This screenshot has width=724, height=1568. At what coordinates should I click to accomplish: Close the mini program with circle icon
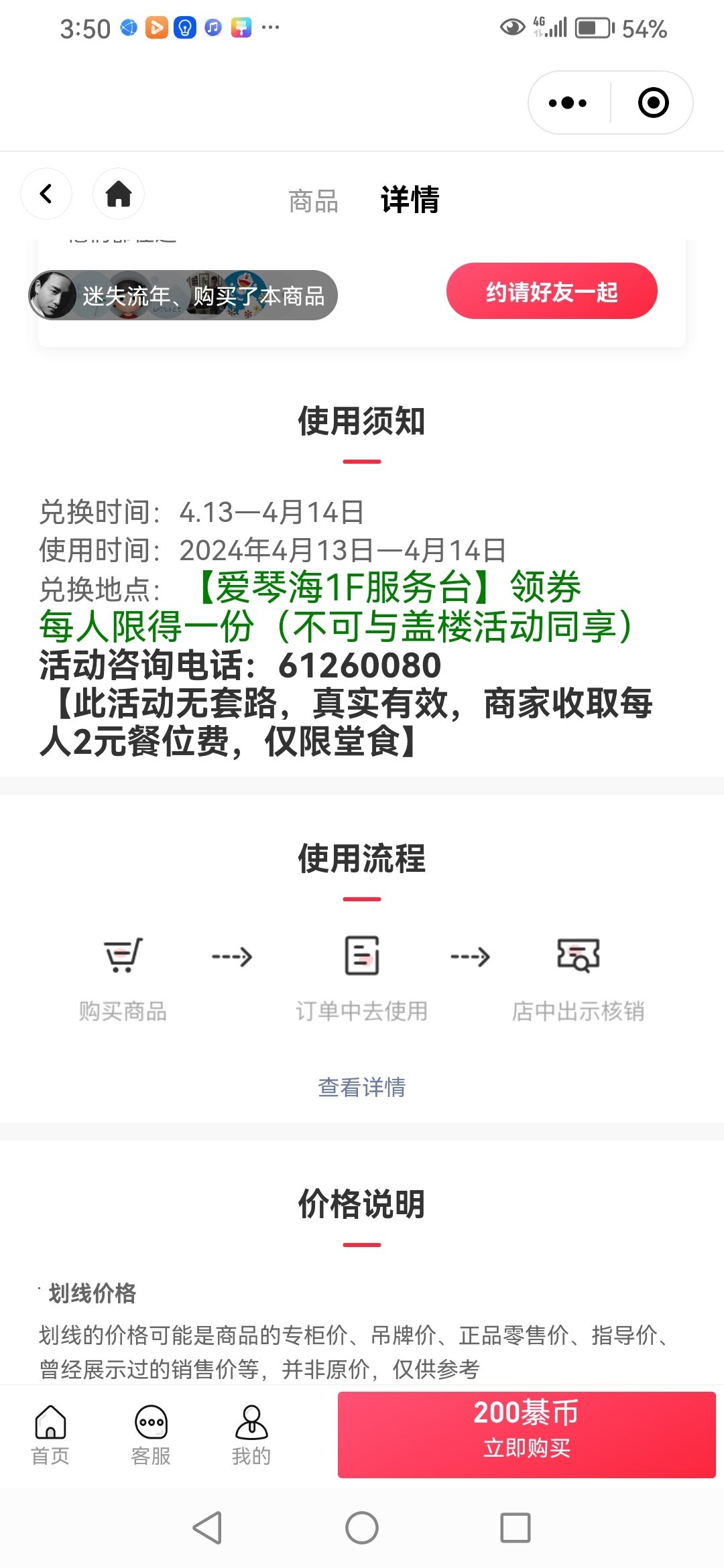click(653, 103)
